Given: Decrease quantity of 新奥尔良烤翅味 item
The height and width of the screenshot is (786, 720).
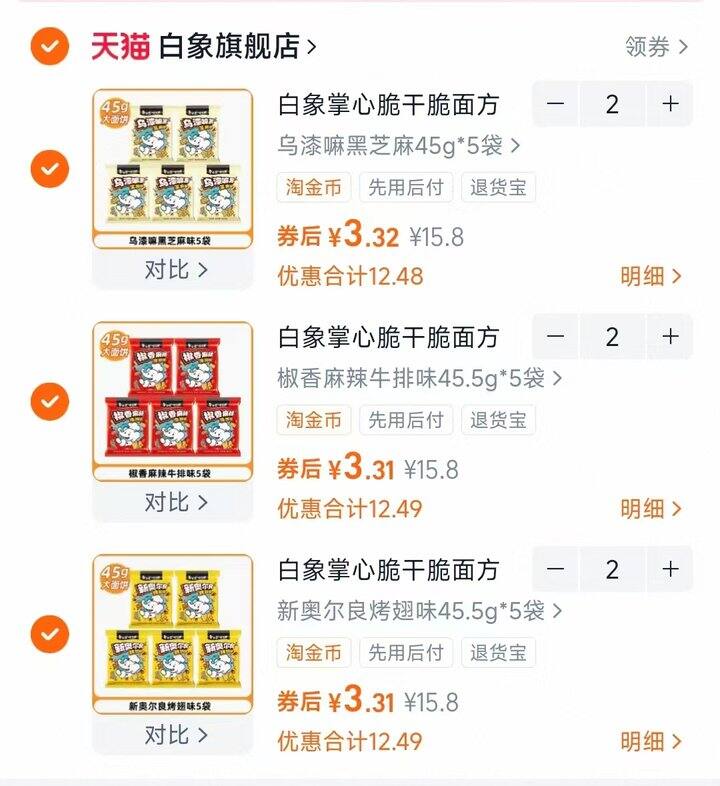Looking at the screenshot, I should point(556,569).
